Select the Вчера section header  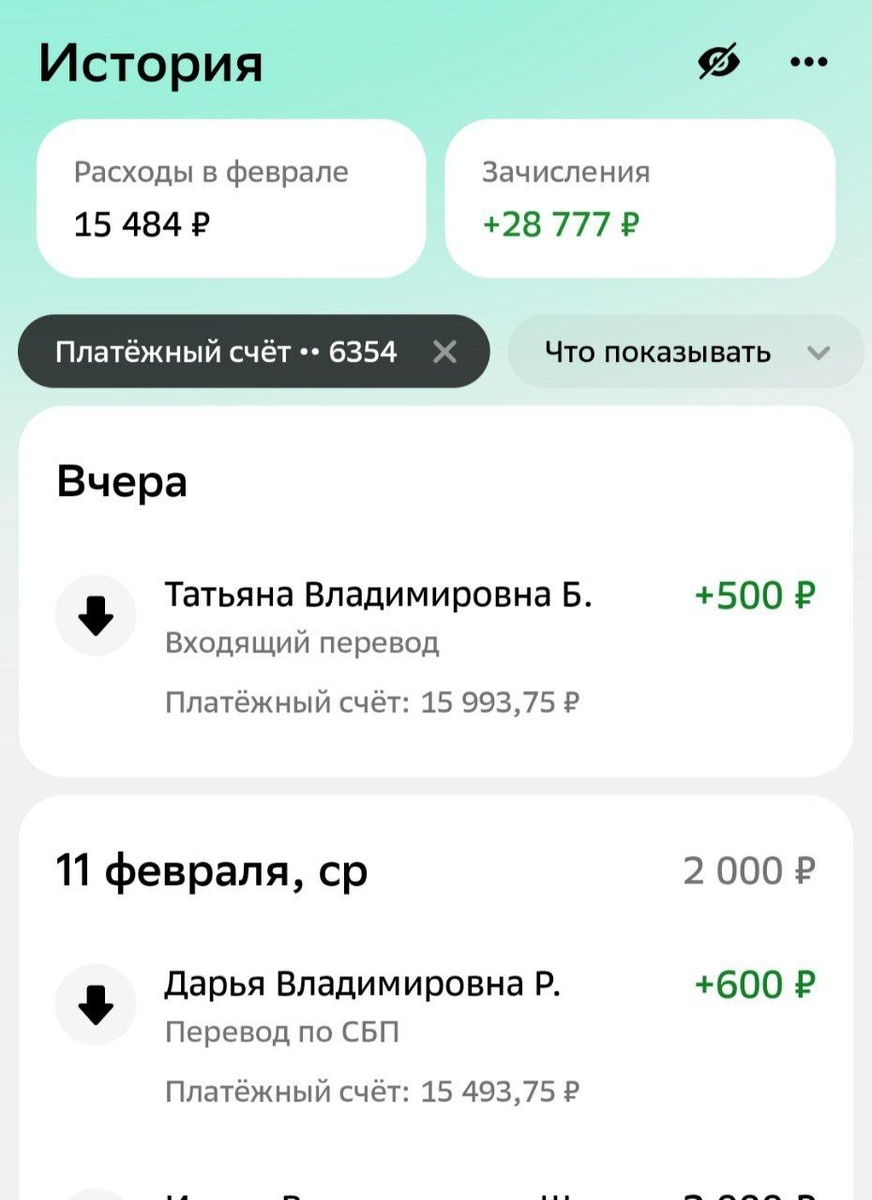121,480
